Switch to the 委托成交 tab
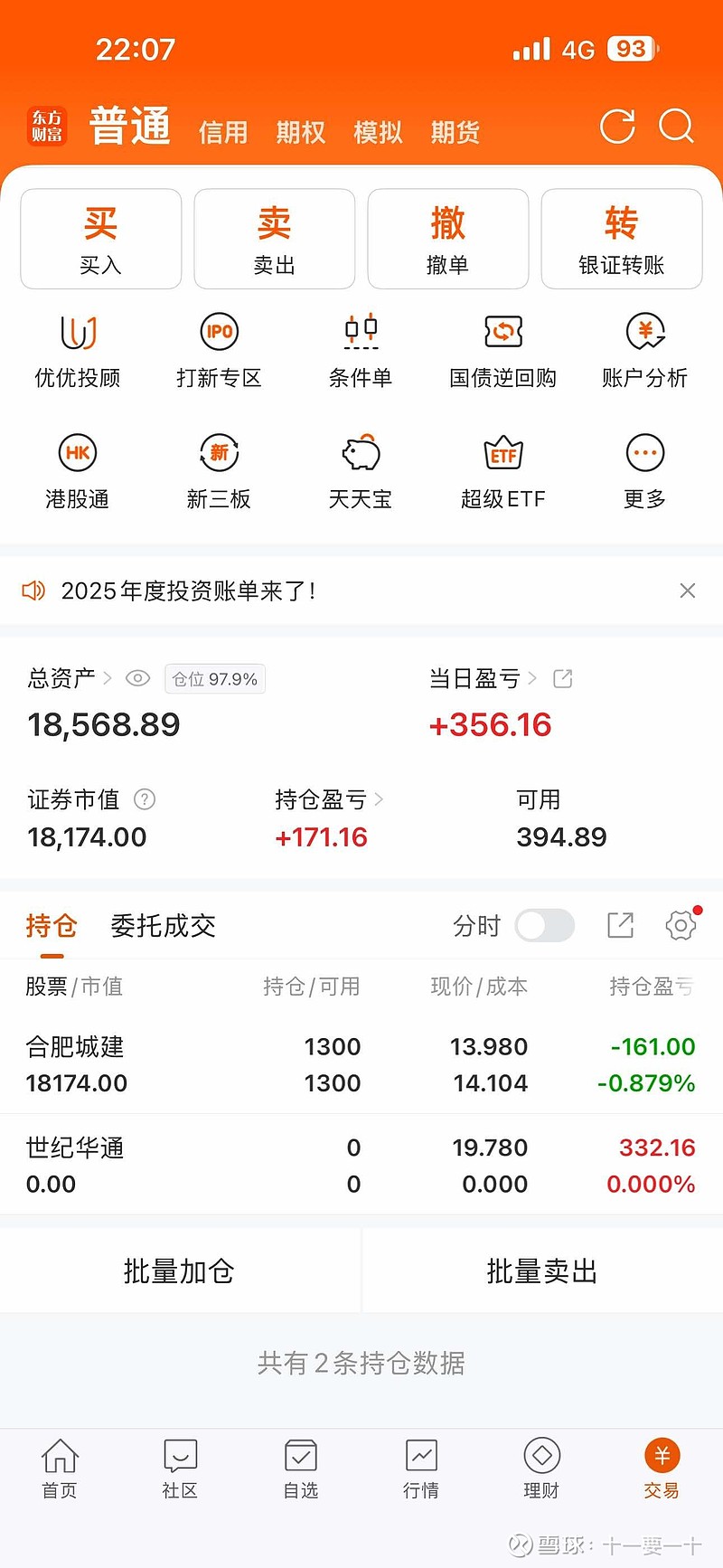The height and width of the screenshot is (1568, 723). click(162, 925)
